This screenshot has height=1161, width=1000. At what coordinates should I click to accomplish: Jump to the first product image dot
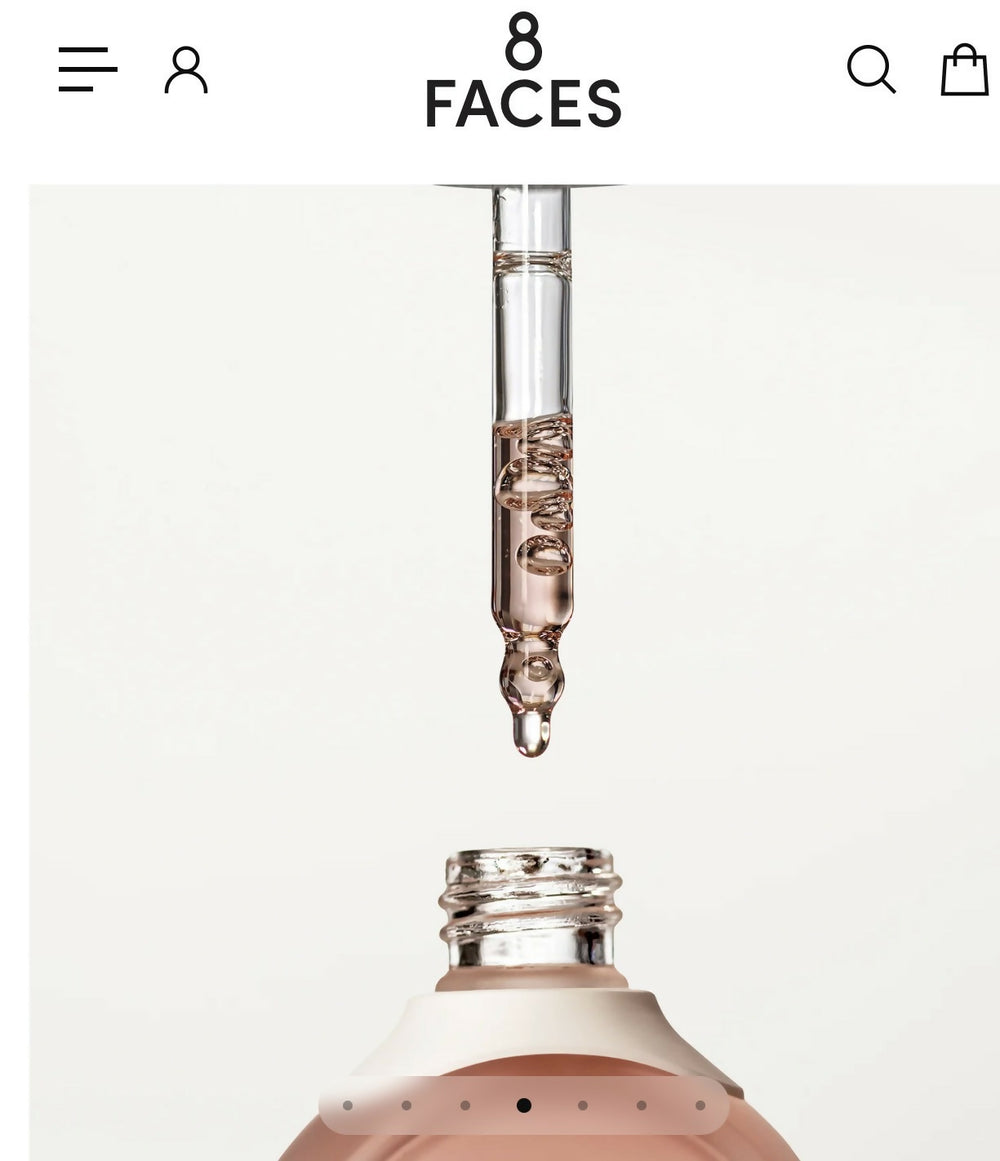coord(348,1105)
